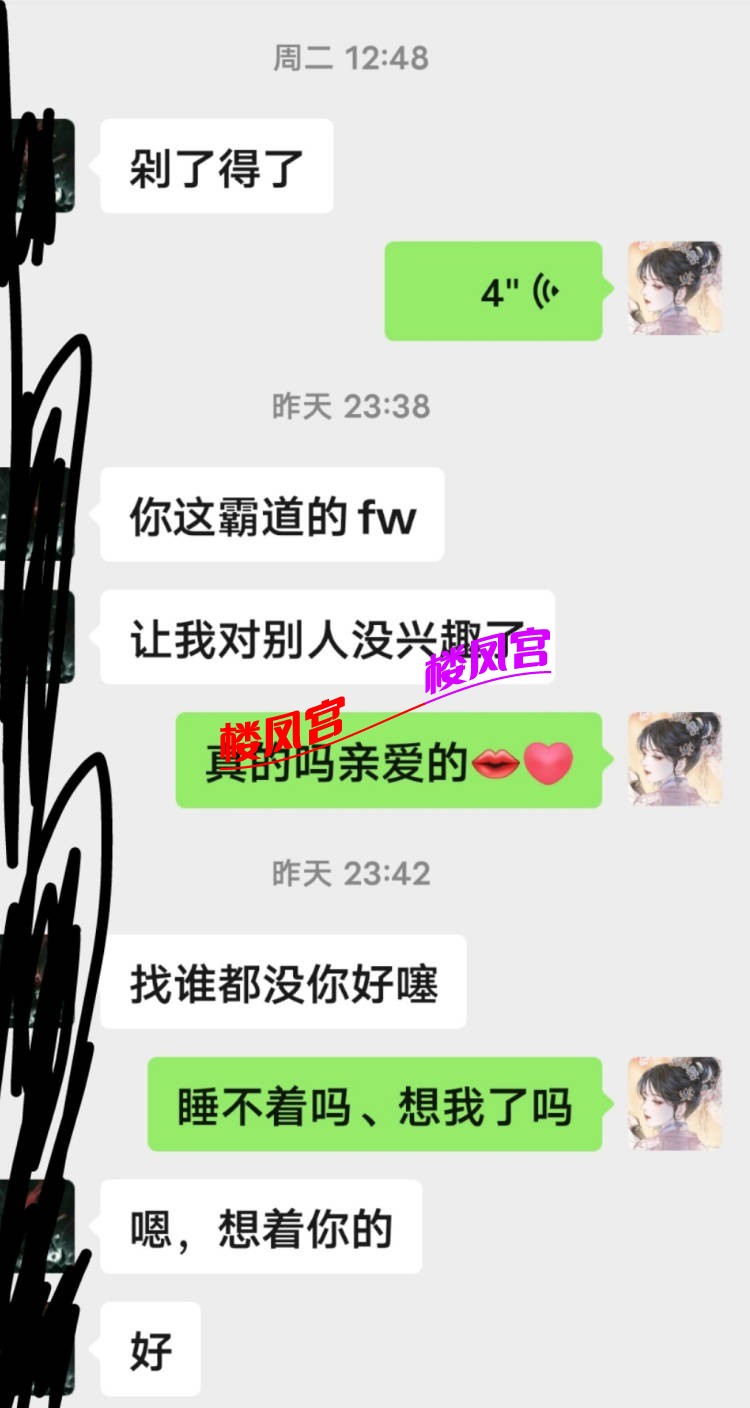This screenshot has height=1408, width=750.
Task: Tap your avatar next to 真的吗亲爱的
Action: (x=674, y=759)
